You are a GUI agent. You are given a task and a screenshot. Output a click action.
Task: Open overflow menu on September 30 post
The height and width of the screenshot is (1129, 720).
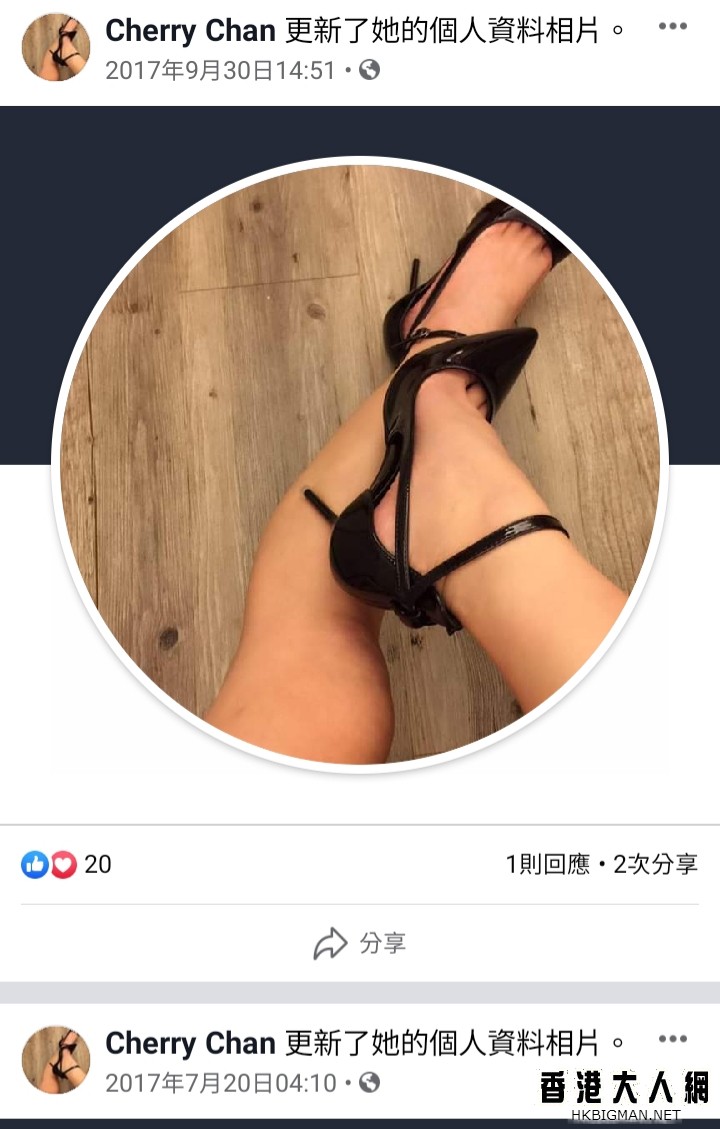pos(672,26)
